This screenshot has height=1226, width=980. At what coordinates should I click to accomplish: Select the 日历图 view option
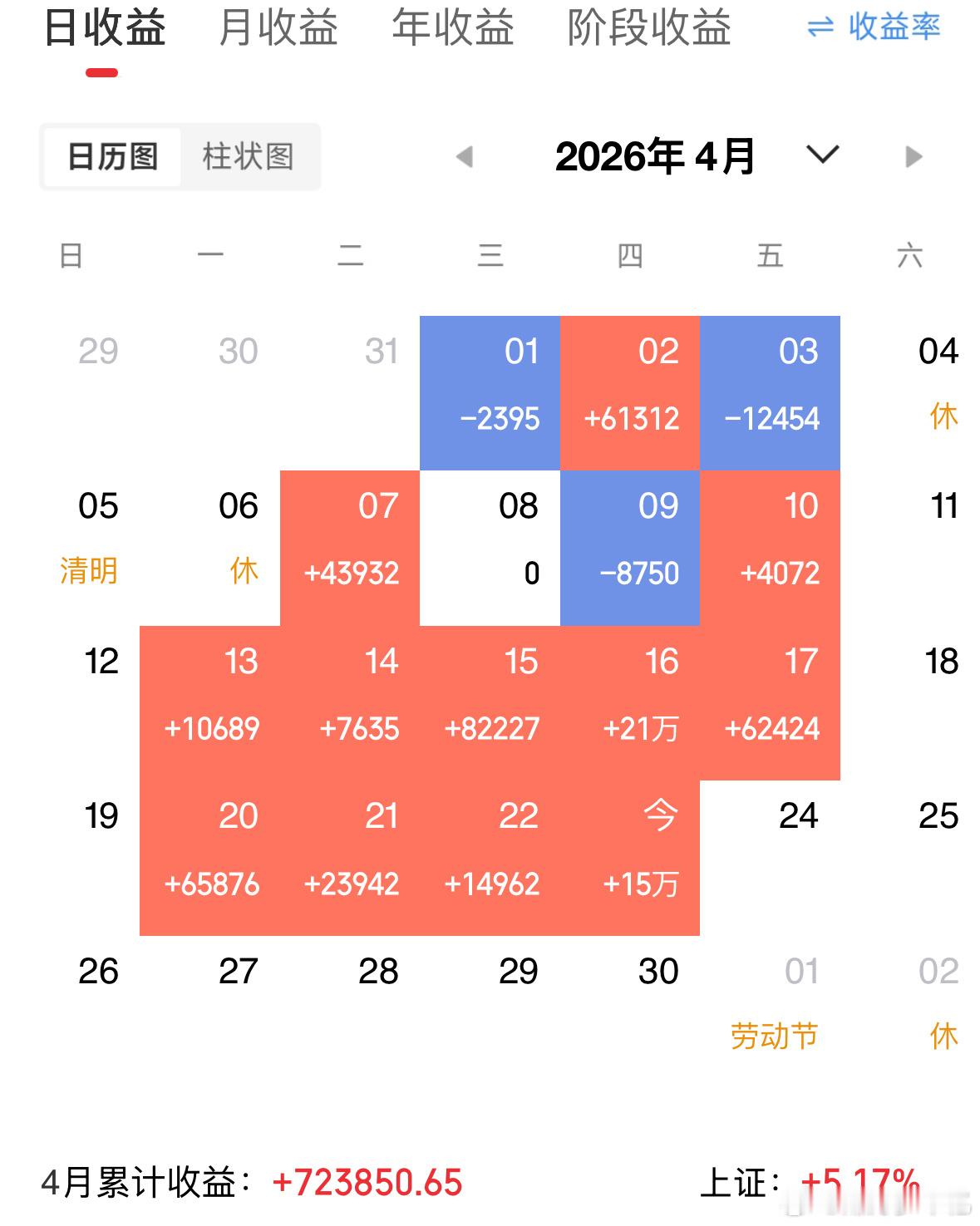coord(112,156)
